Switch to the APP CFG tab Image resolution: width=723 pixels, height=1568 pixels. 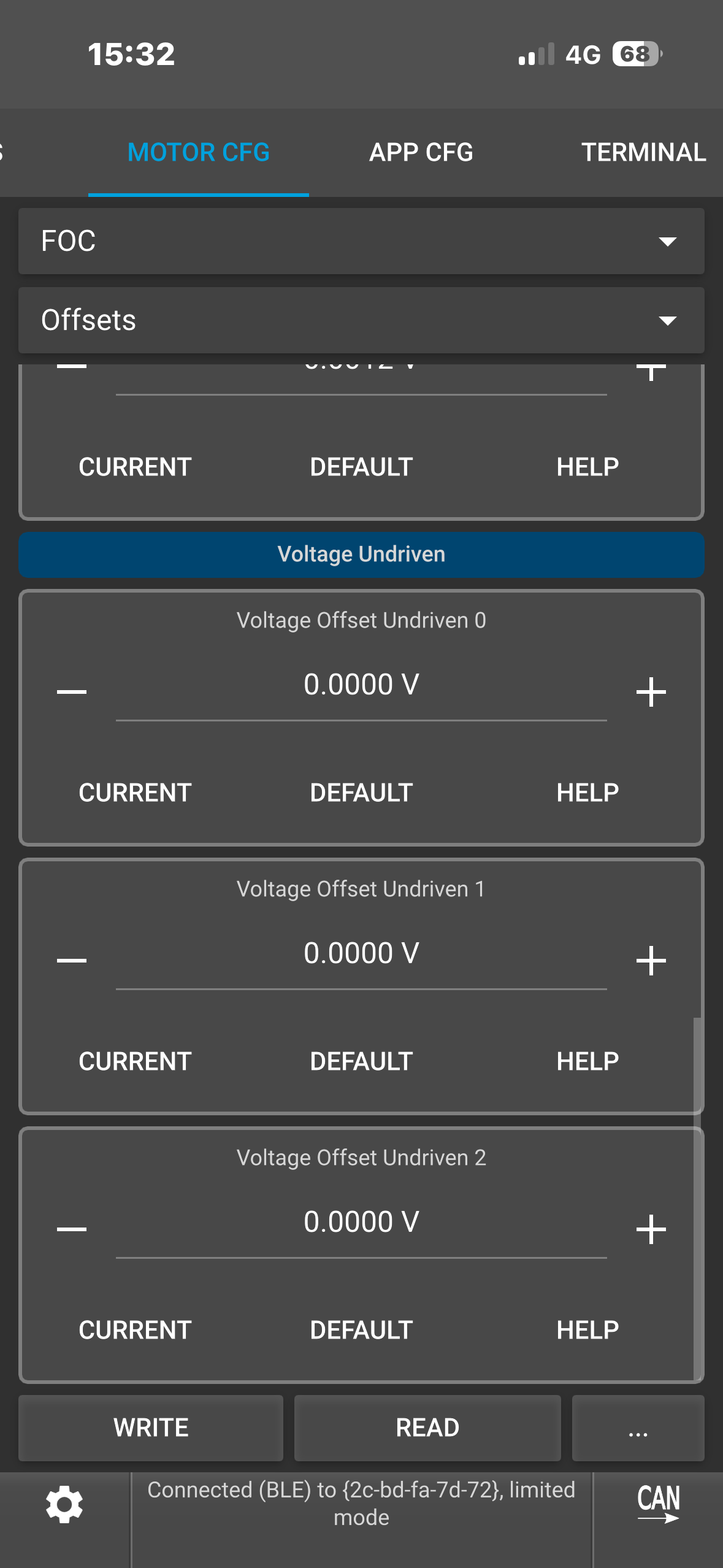[x=421, y=152]
